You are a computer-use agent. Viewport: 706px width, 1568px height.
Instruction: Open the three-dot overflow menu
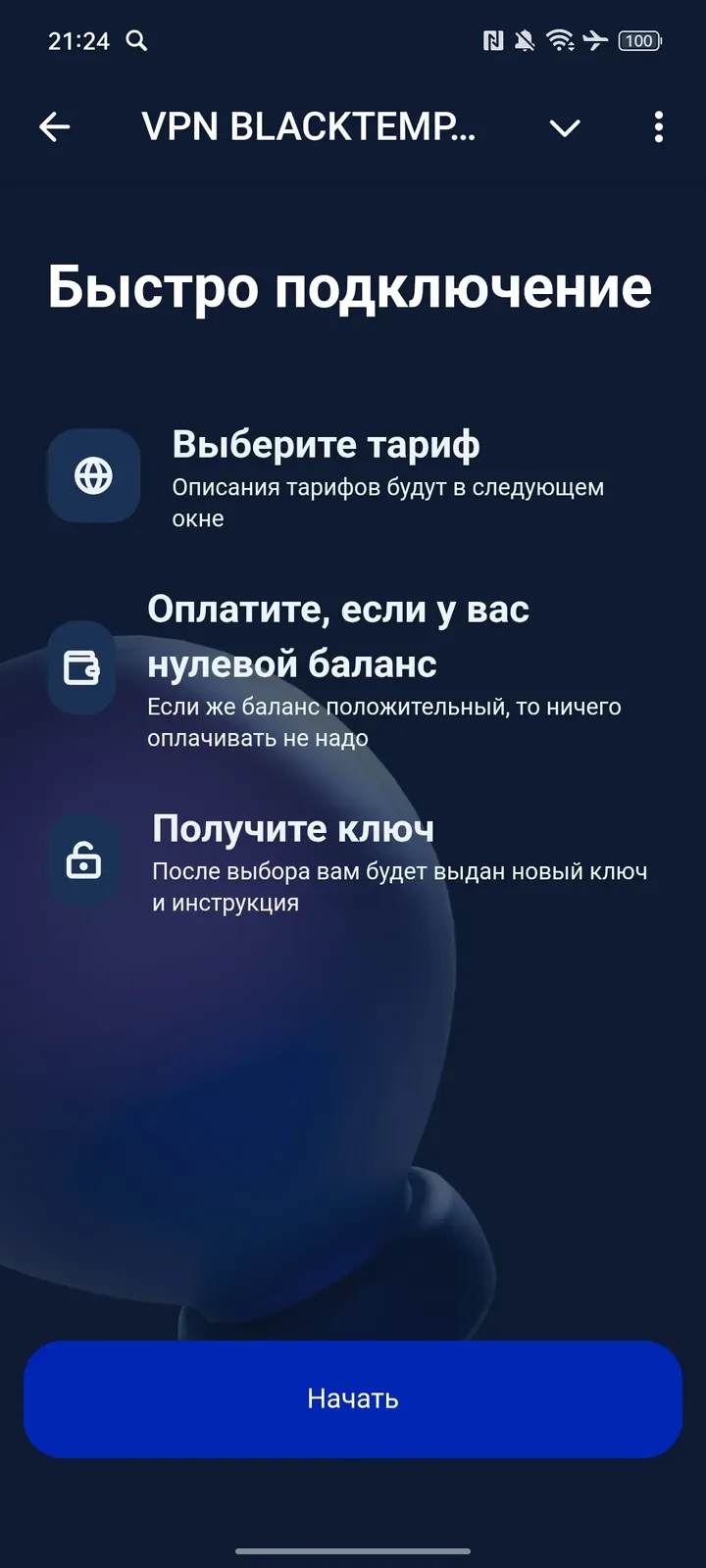658,127
